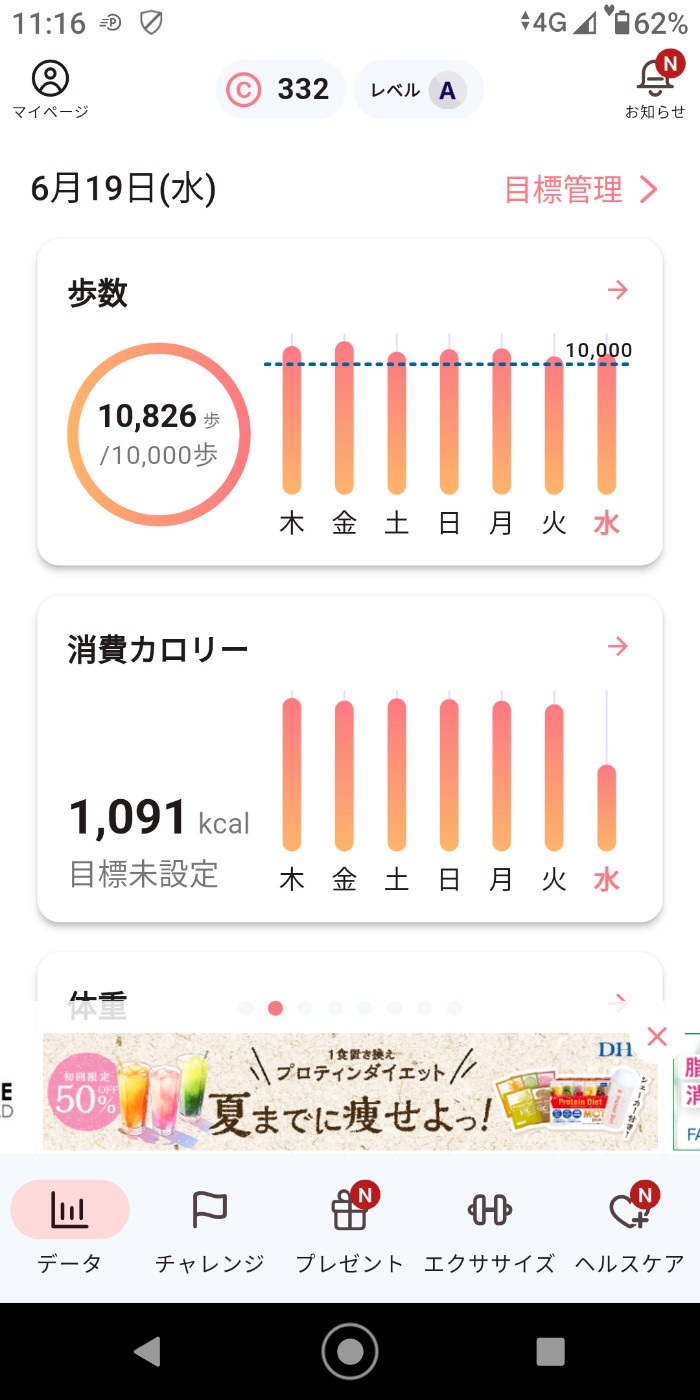Go back with the system back button

click(148, 1351)
